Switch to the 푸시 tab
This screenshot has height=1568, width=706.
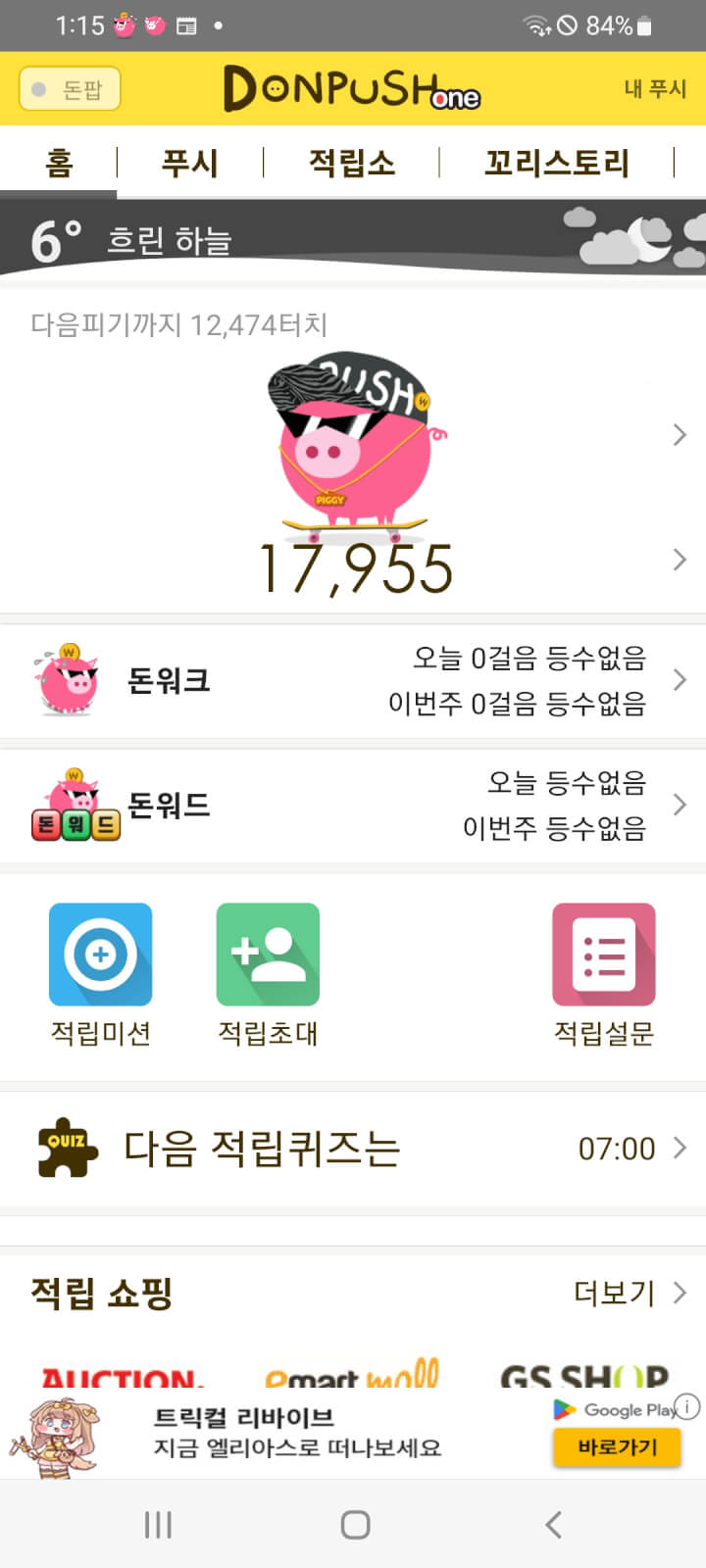coord(189,163)
